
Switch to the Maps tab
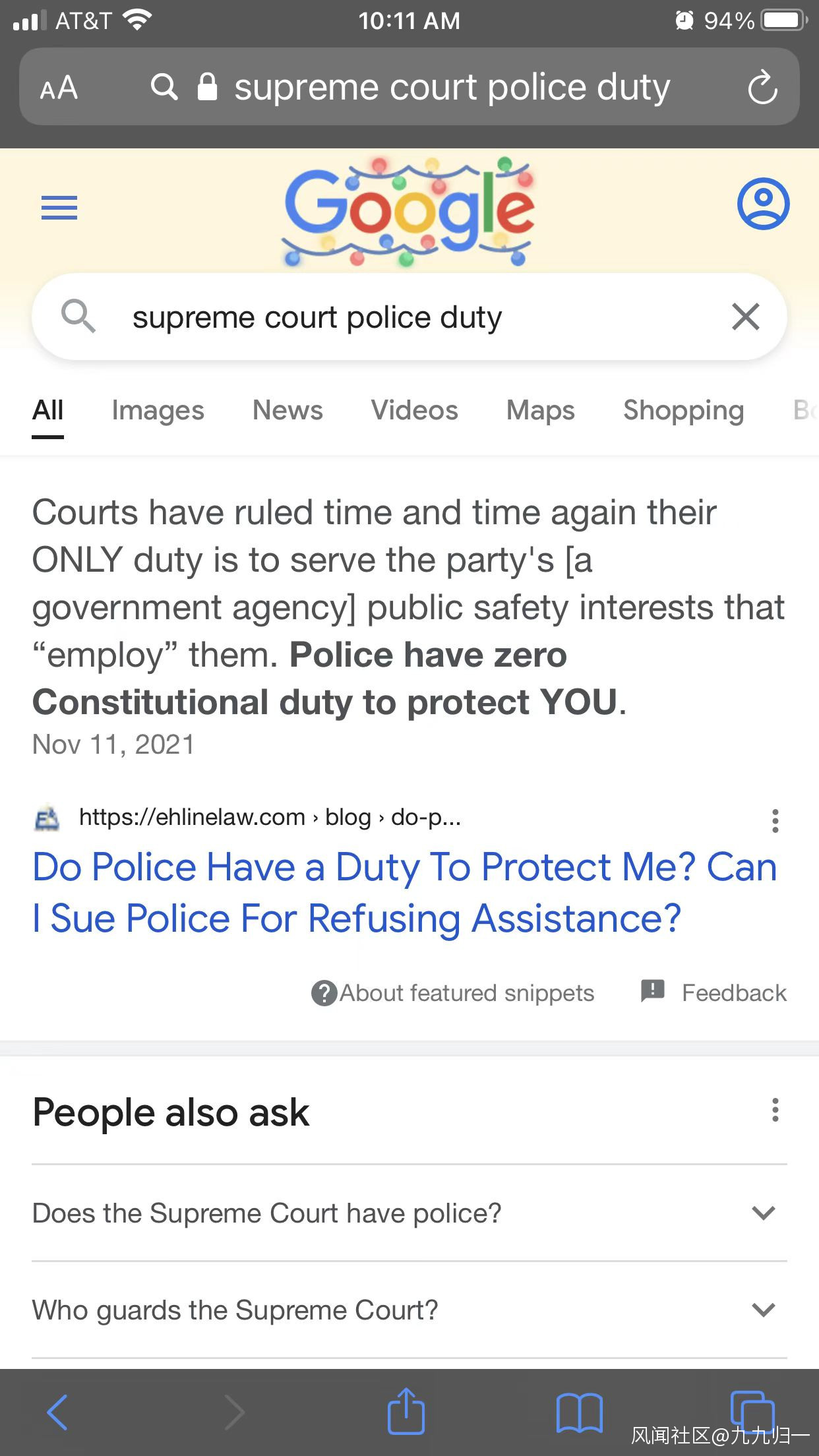click(x=540, y=410)
